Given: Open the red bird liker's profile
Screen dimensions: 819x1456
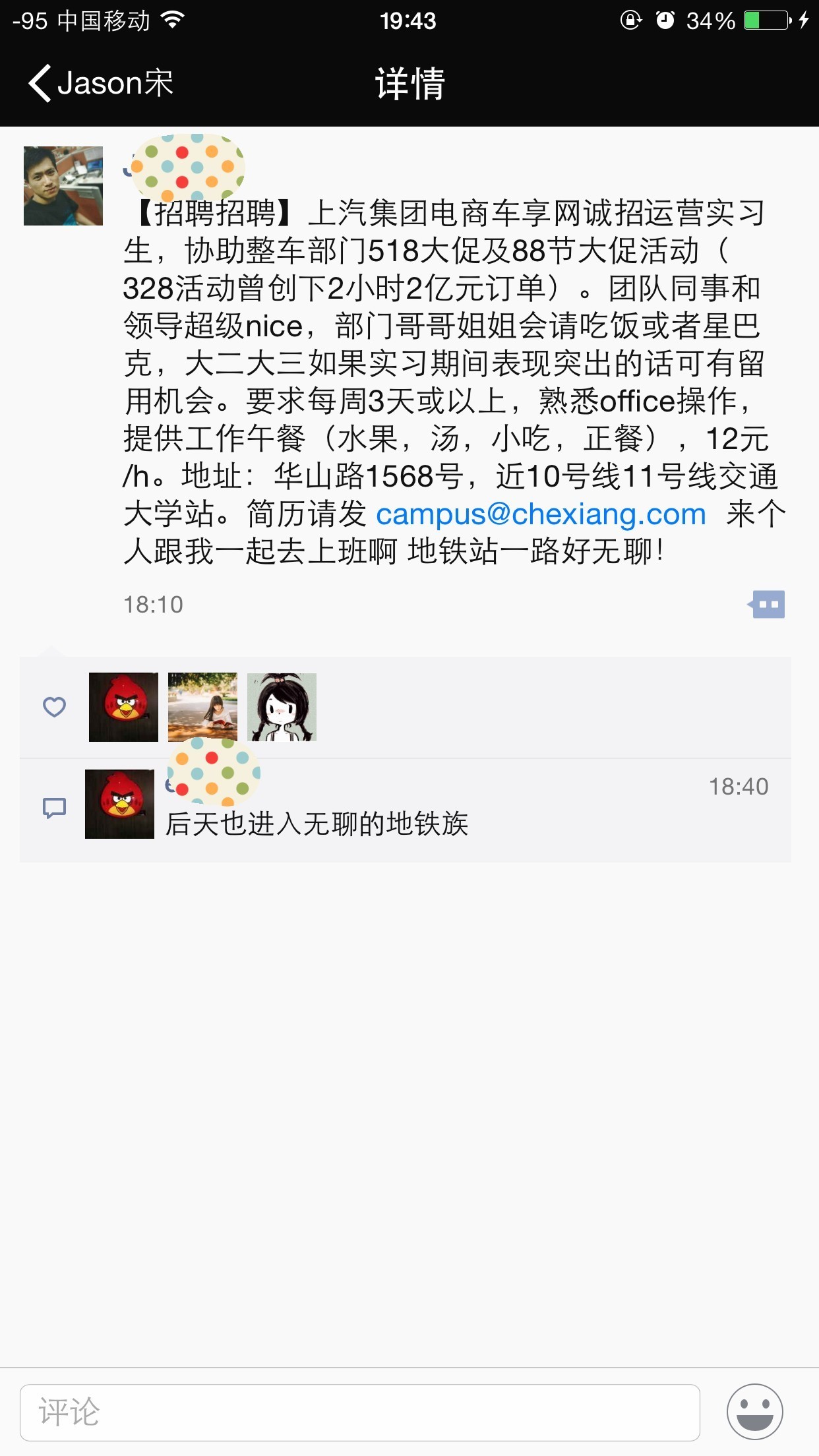Looking at the screenshot, I should [123, 707].
